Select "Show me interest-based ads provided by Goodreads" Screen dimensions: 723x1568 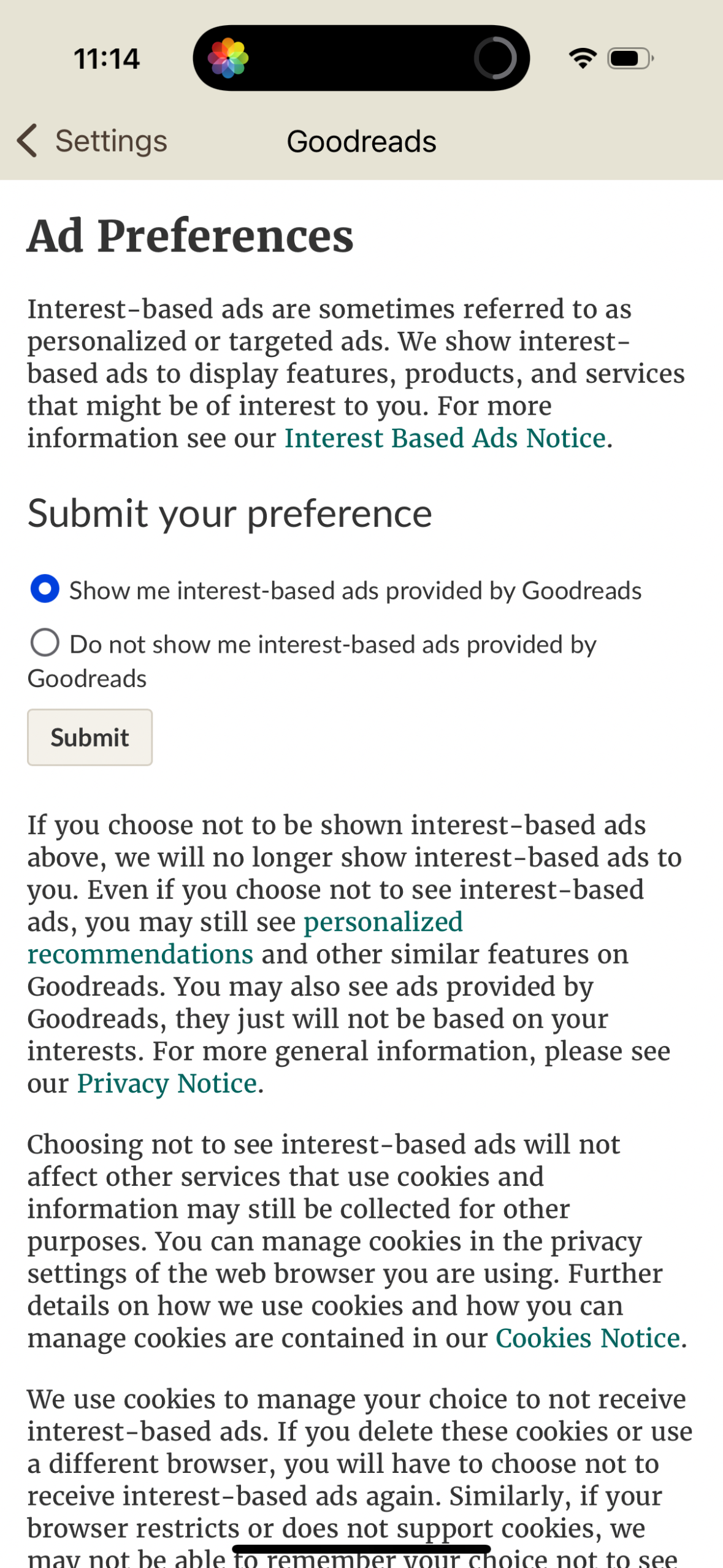(x=44, y=590)
